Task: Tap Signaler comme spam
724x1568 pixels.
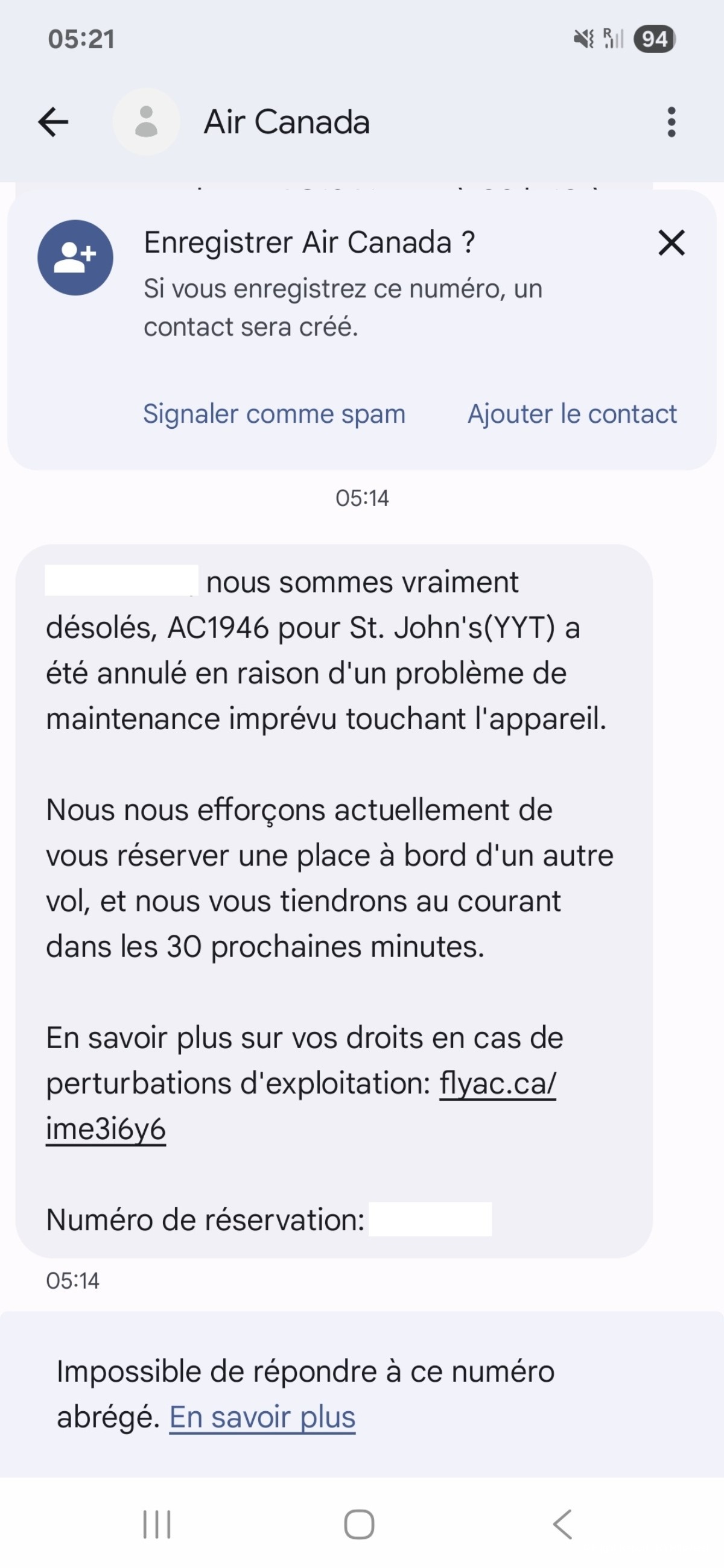Action: (274, 414)
